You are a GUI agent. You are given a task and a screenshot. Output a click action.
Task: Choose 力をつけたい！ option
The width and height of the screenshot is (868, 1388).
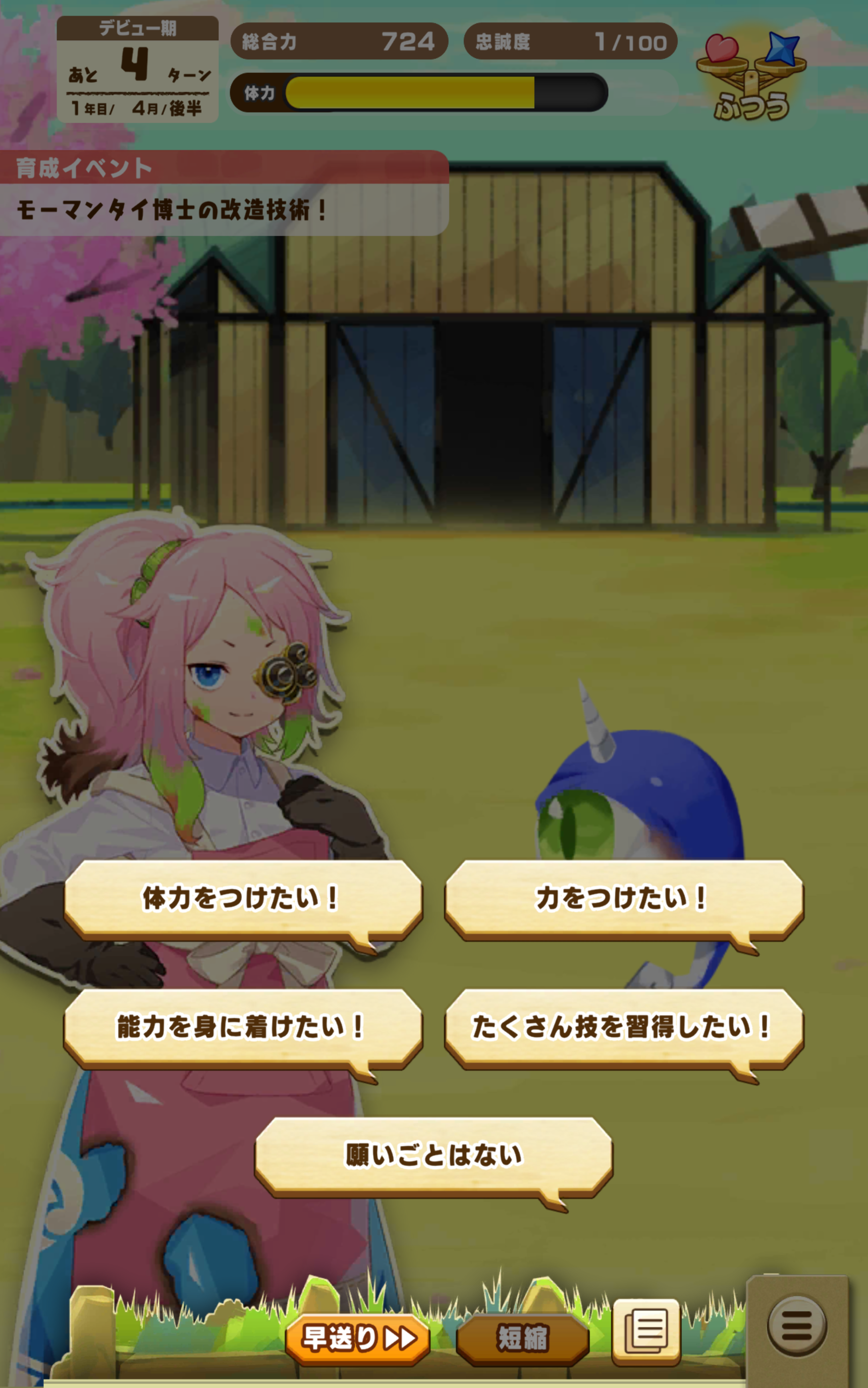coord(623,898)
